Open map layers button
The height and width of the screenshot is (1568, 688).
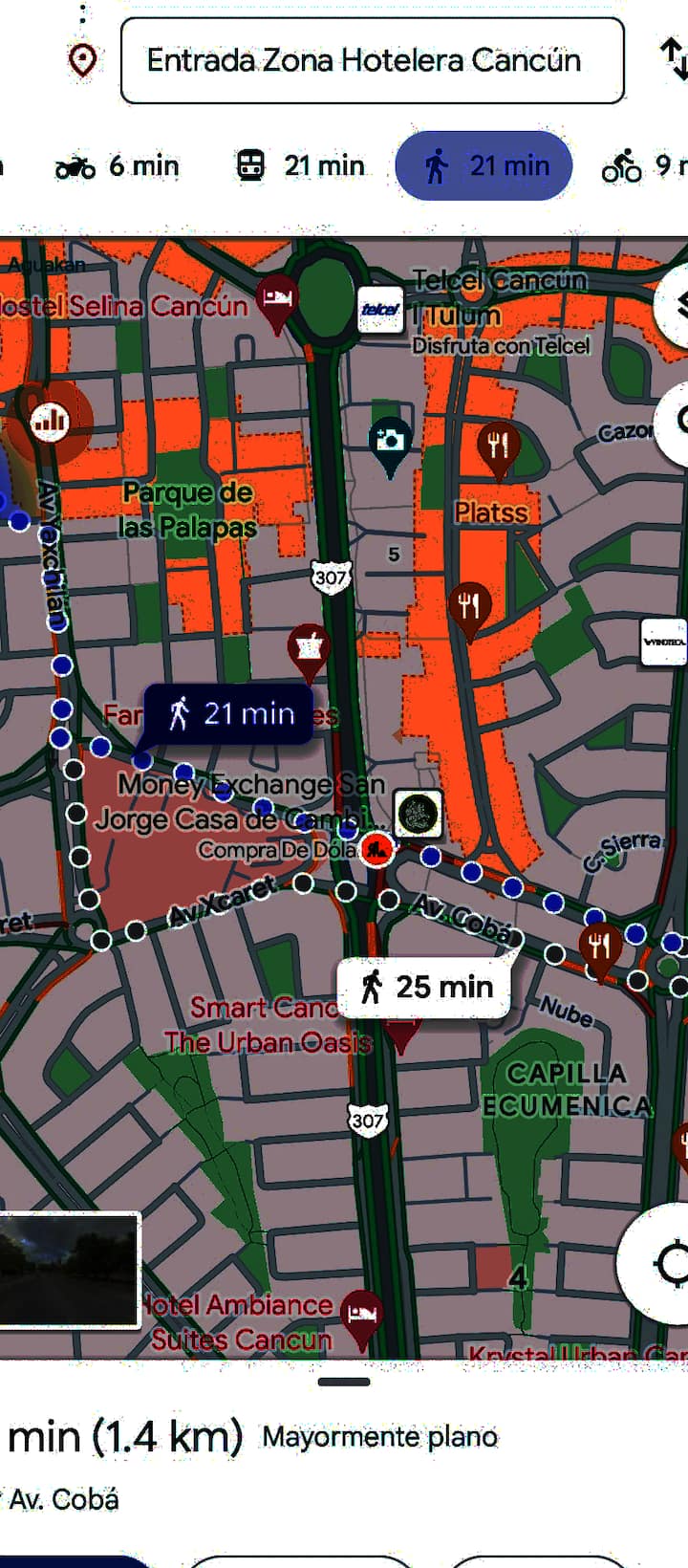675,304
